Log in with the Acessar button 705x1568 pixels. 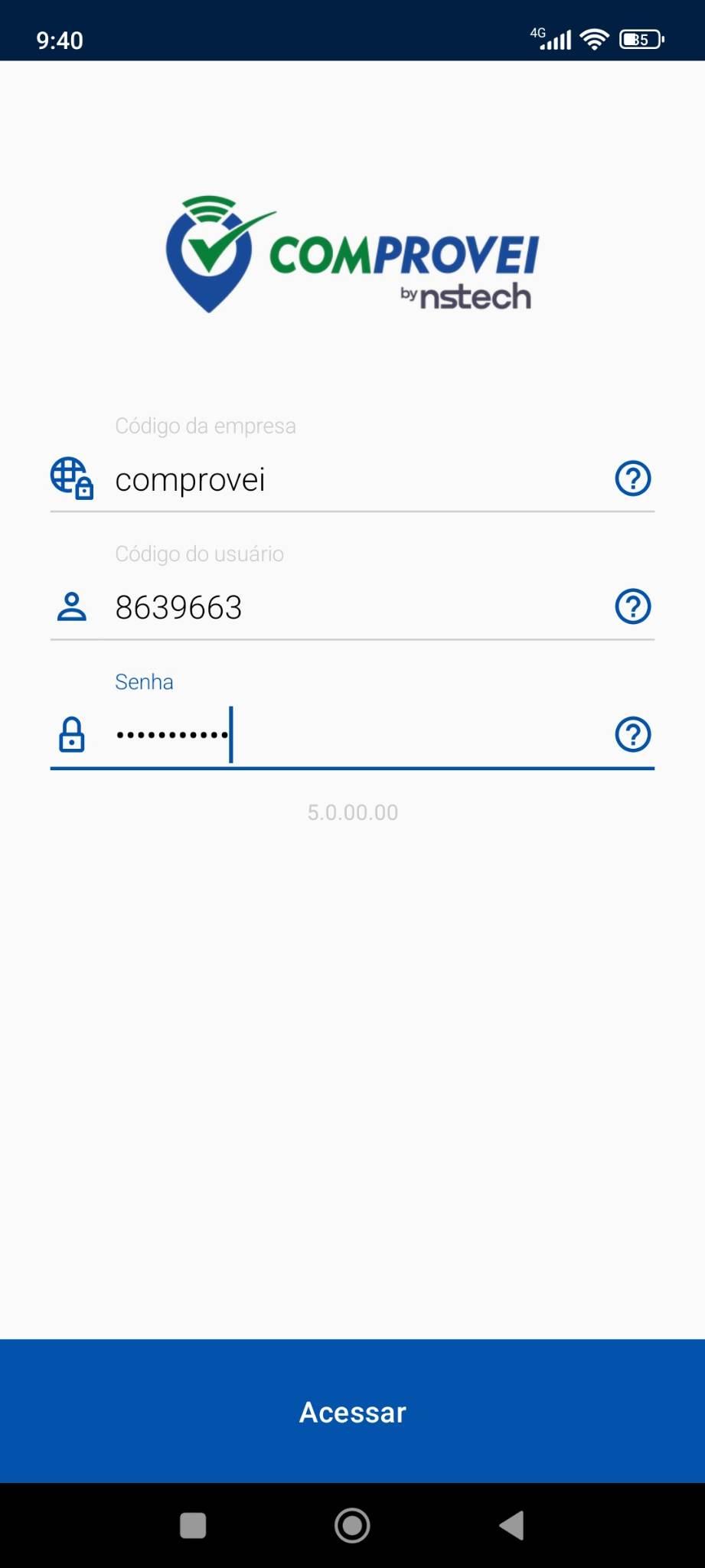[352, 1411]
